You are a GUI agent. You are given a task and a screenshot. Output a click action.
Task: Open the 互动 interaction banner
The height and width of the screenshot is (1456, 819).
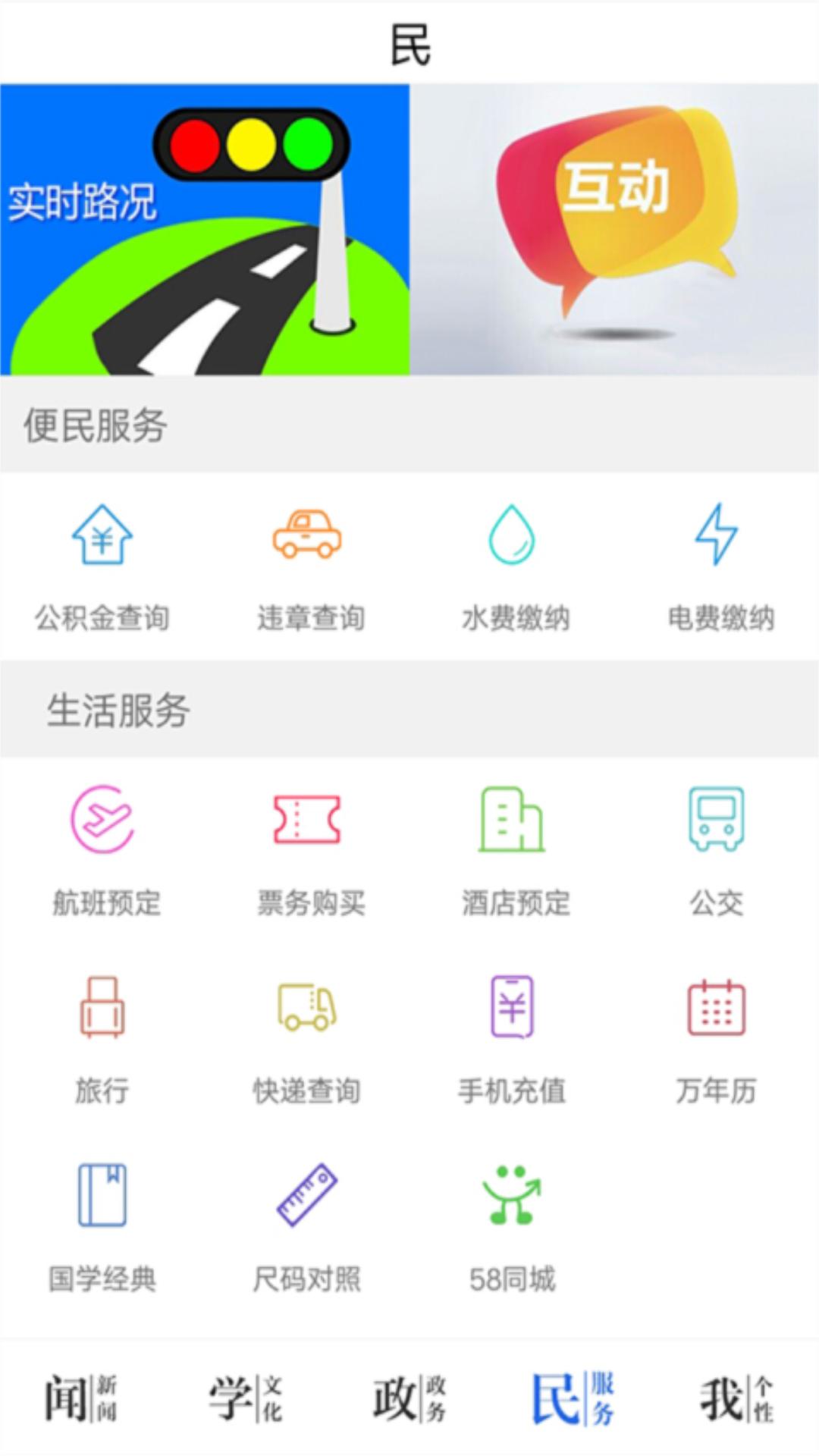tap(614, 227)
